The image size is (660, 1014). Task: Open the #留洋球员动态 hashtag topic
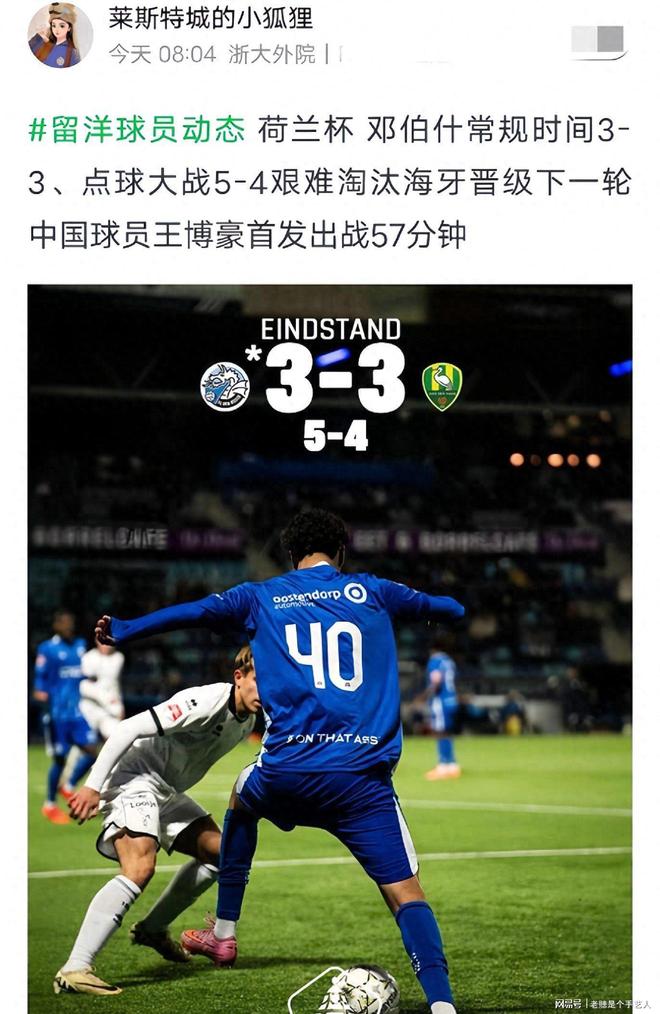pyautogui.click(x=137, y=129)
